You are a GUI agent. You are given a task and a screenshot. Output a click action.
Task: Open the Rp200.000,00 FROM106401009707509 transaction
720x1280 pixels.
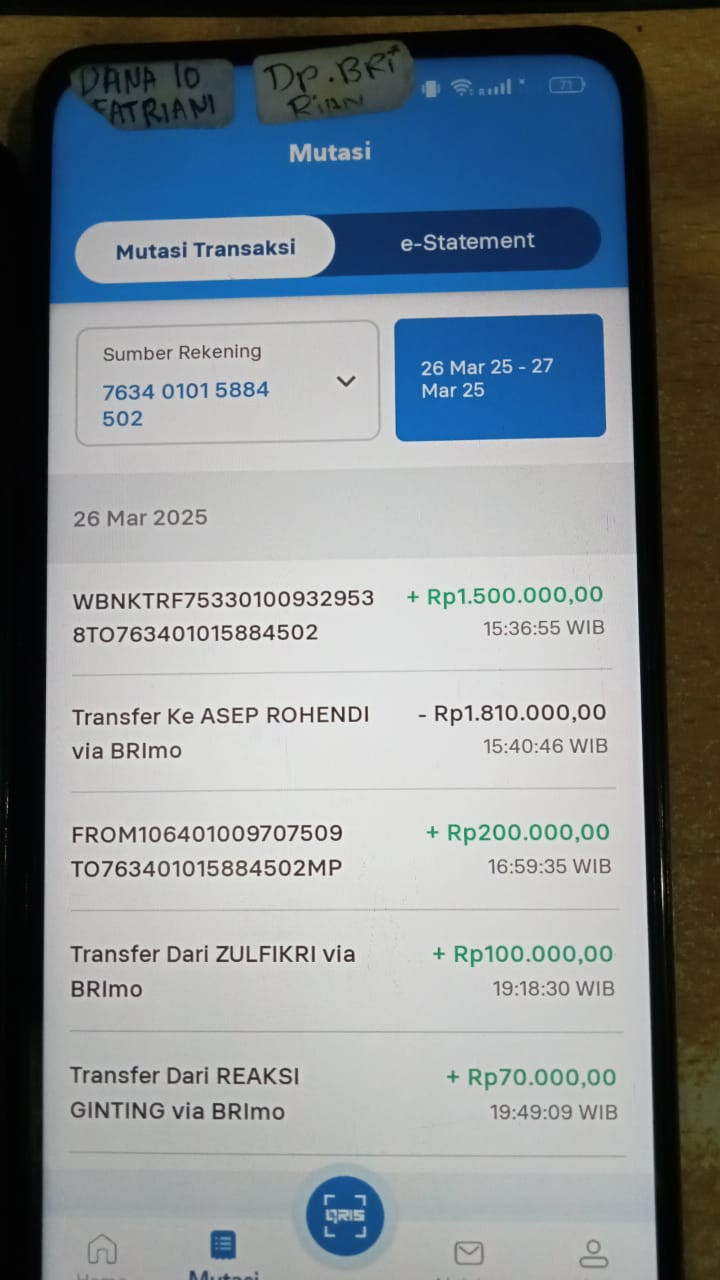tap(338, 850)
